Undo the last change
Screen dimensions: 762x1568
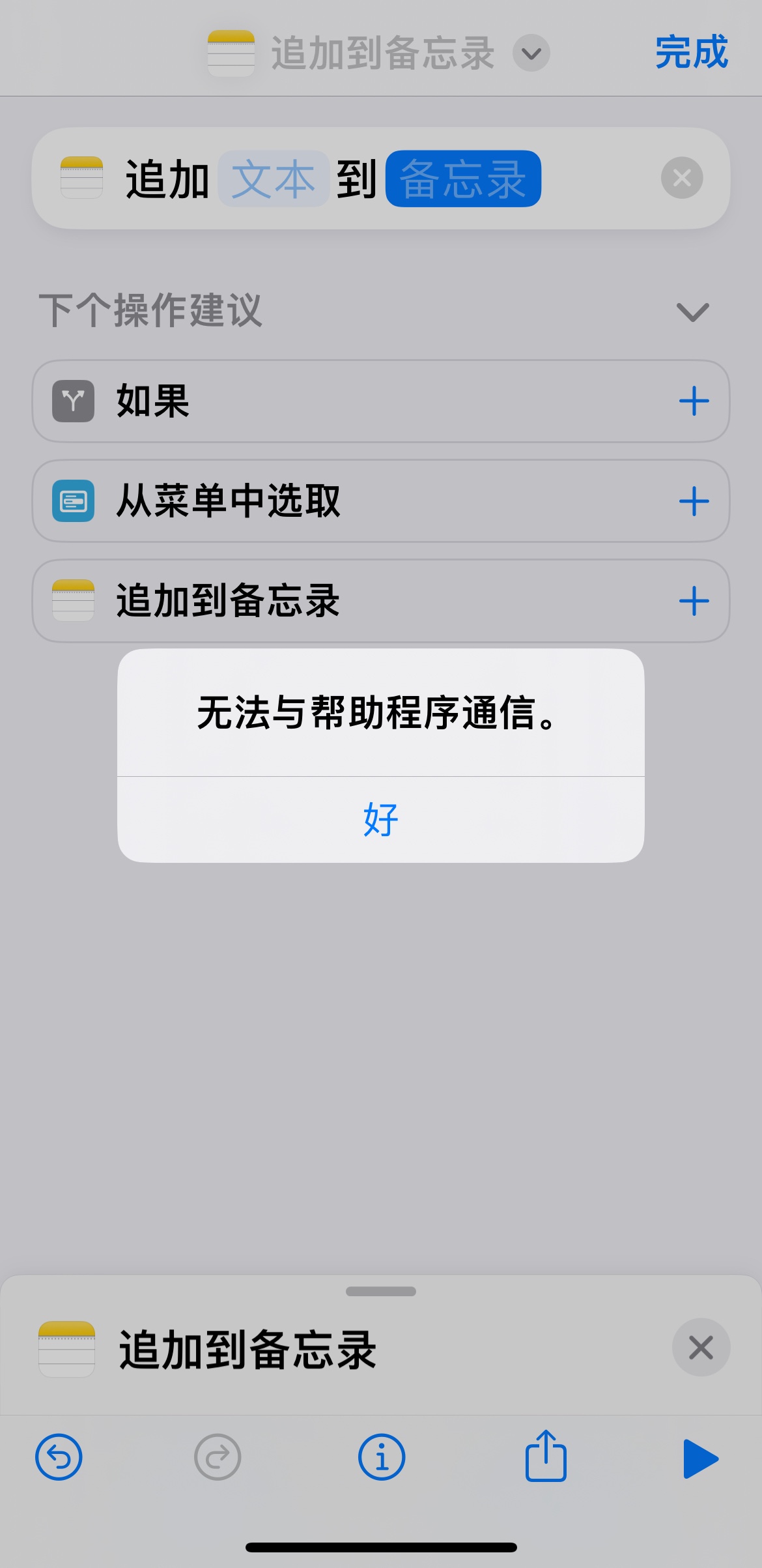point(59,1457)
